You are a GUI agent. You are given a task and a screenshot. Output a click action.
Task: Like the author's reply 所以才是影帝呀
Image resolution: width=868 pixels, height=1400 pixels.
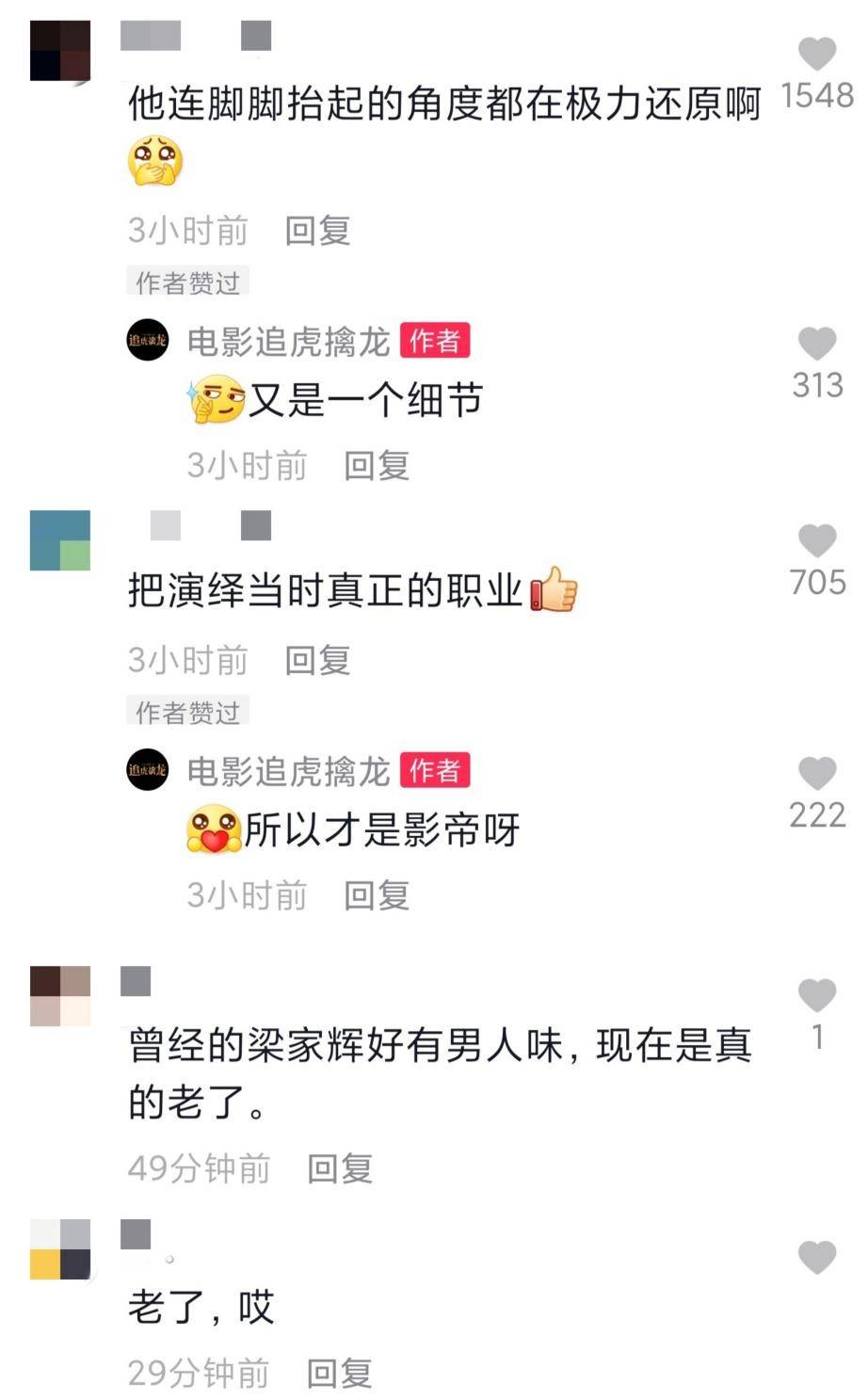pyautogui.click(x=816, y=774)
